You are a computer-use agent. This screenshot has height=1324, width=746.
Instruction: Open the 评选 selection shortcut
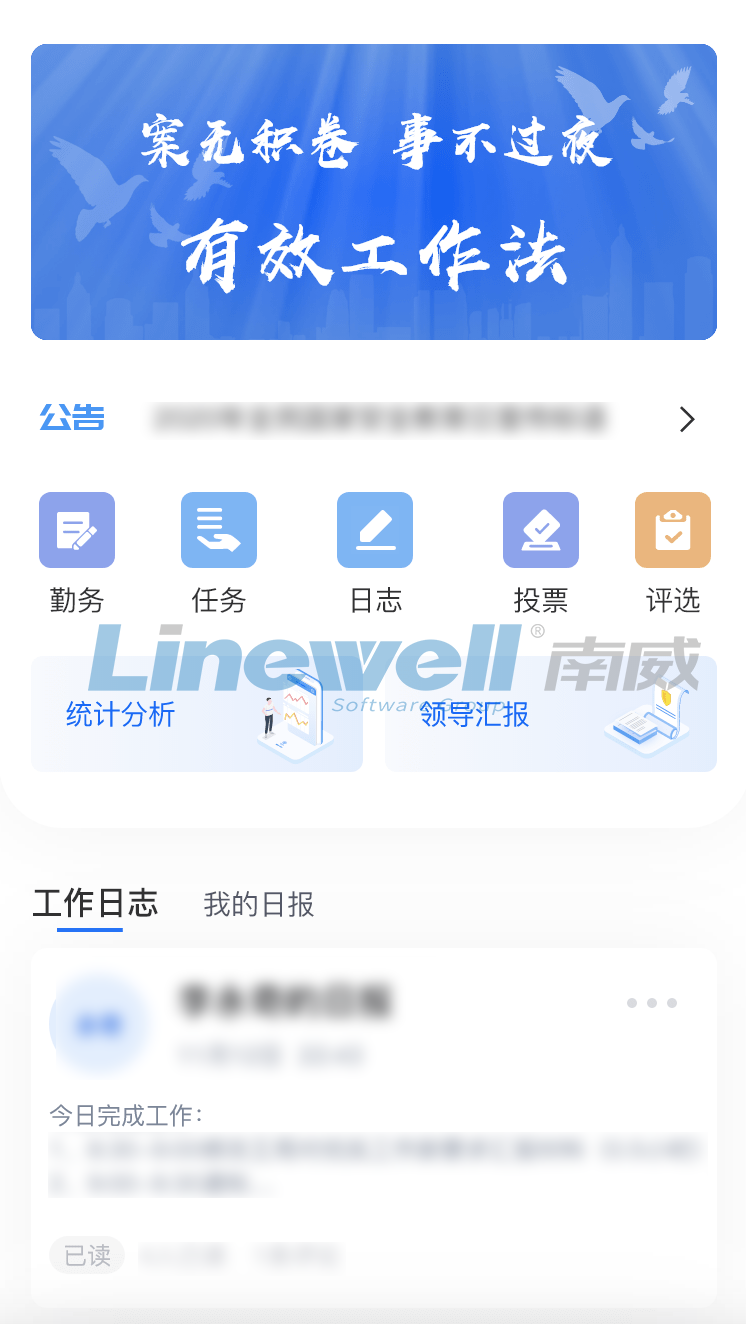pos(673,531)
